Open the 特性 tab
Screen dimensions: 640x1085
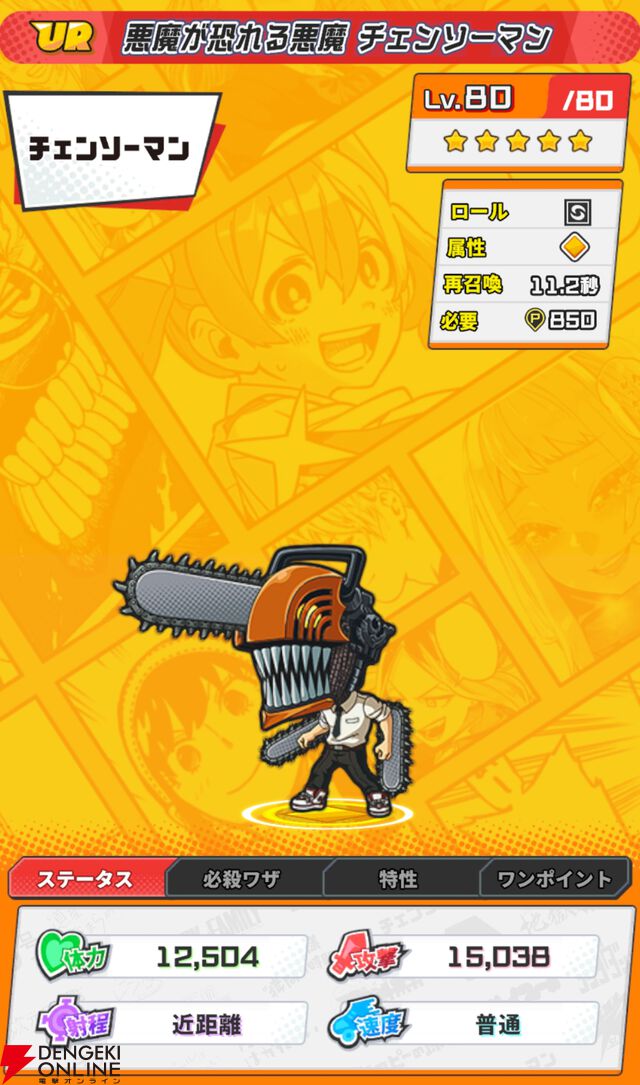398,880
